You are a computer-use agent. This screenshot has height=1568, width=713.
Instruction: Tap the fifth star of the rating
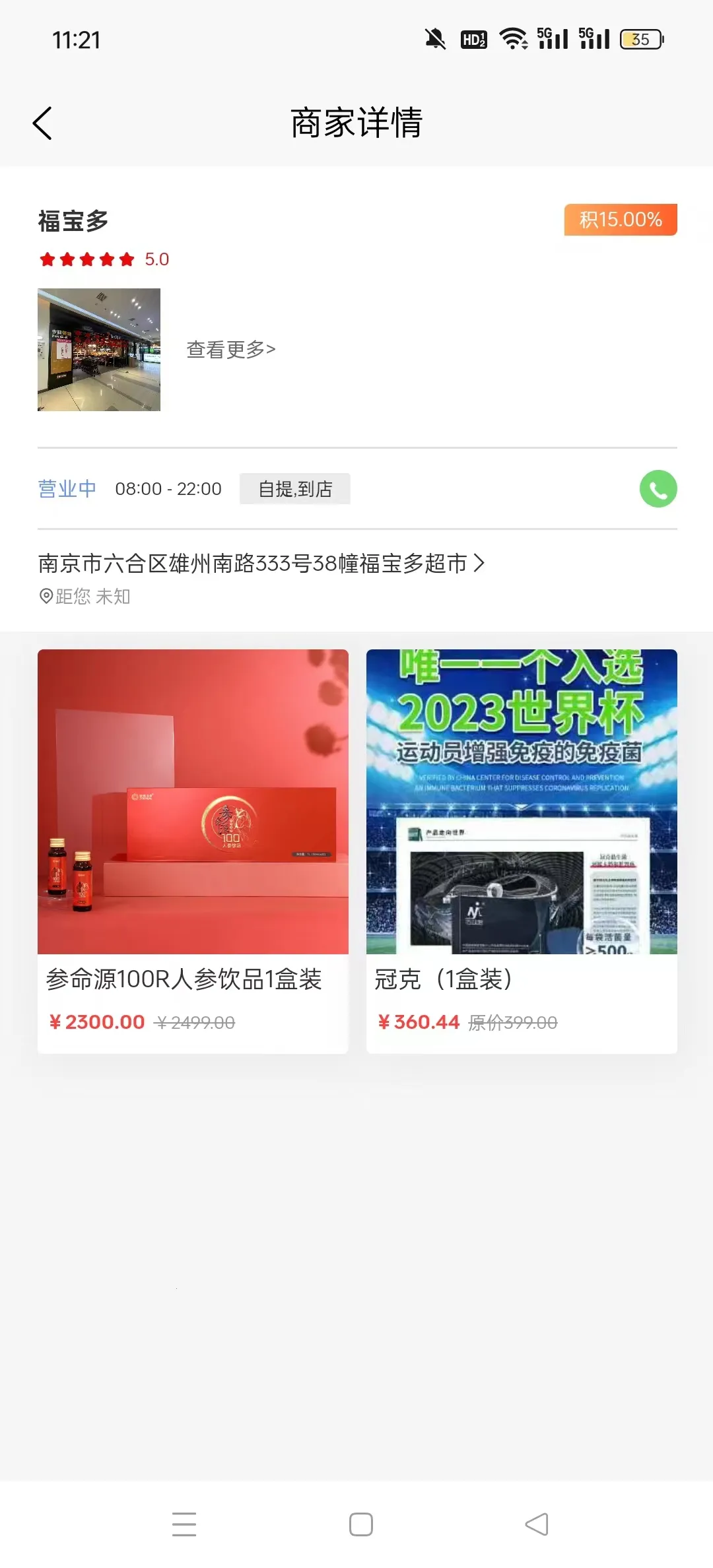pos(127,259)
